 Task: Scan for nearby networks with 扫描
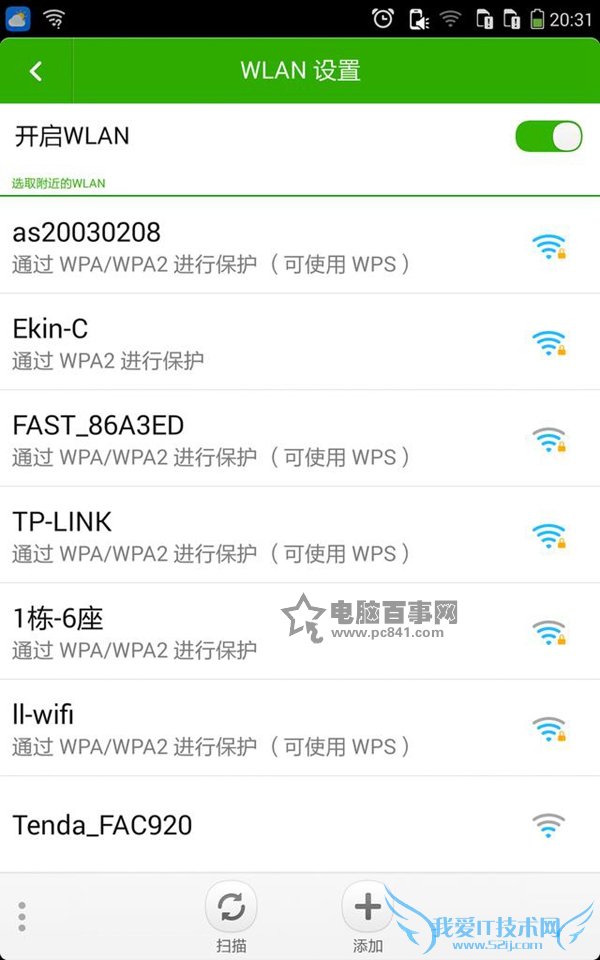[231, 918]
